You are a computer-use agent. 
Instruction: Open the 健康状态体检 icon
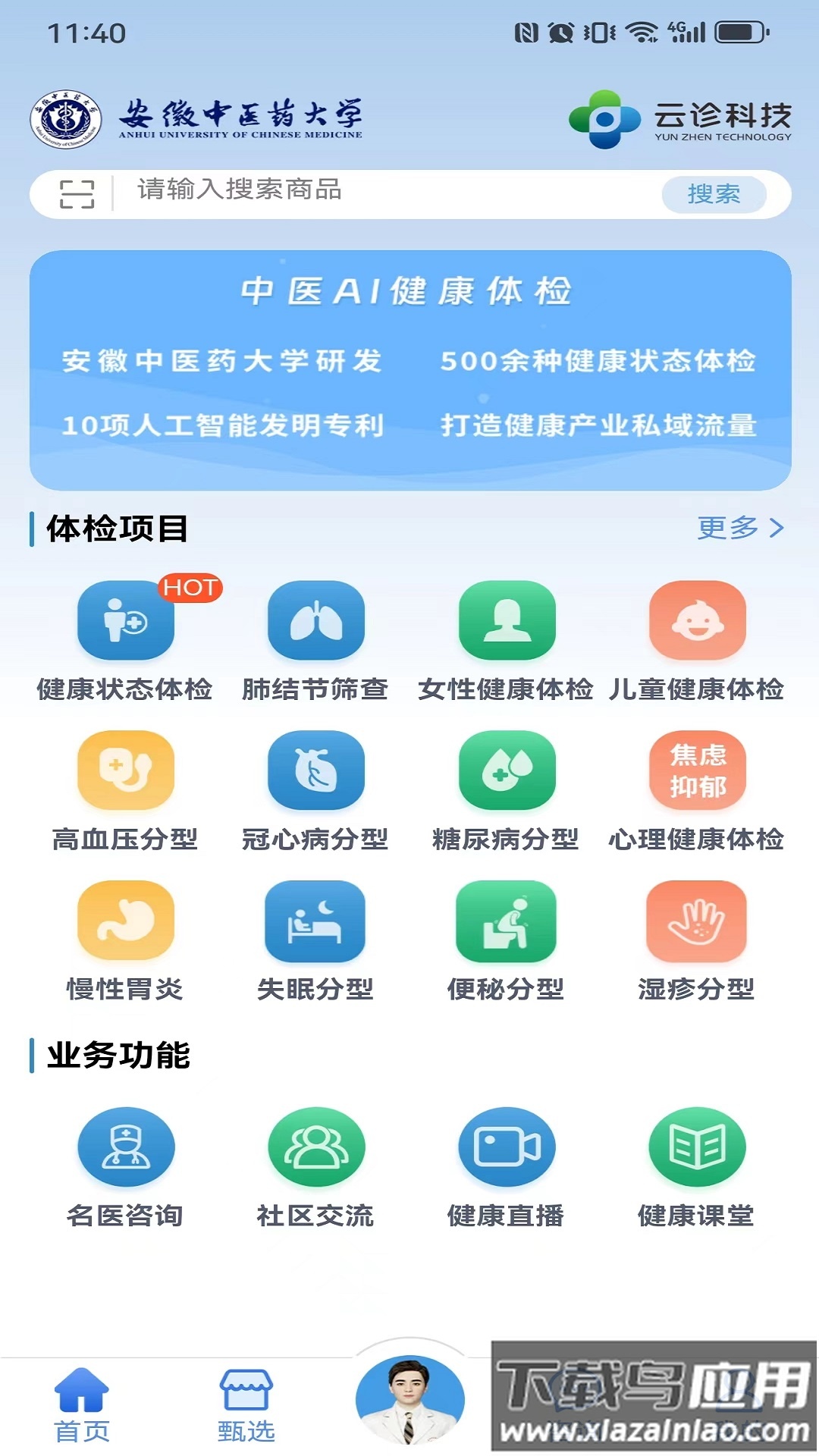coord(126,622)
